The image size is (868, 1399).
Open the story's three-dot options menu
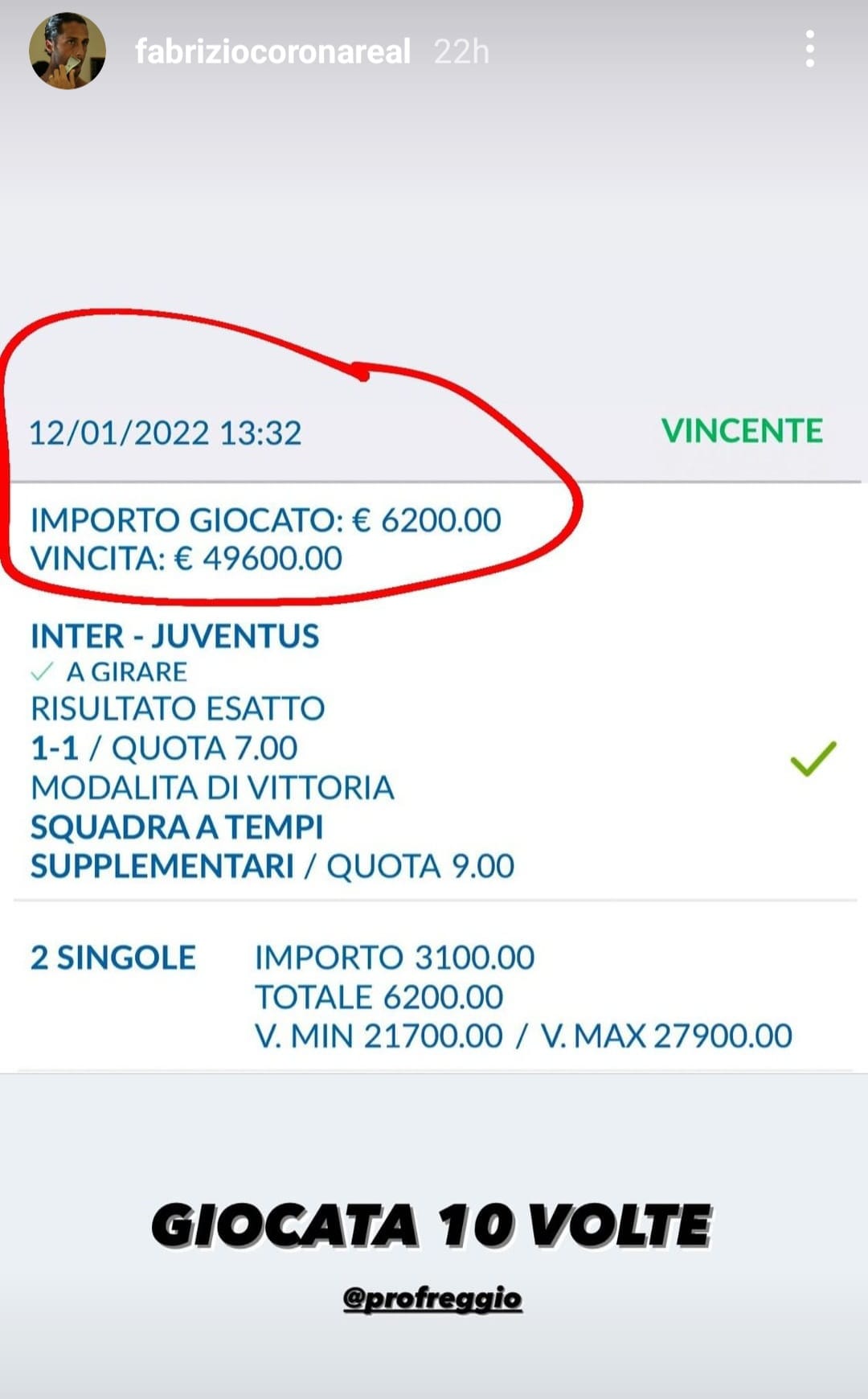(x=809, y=50)
